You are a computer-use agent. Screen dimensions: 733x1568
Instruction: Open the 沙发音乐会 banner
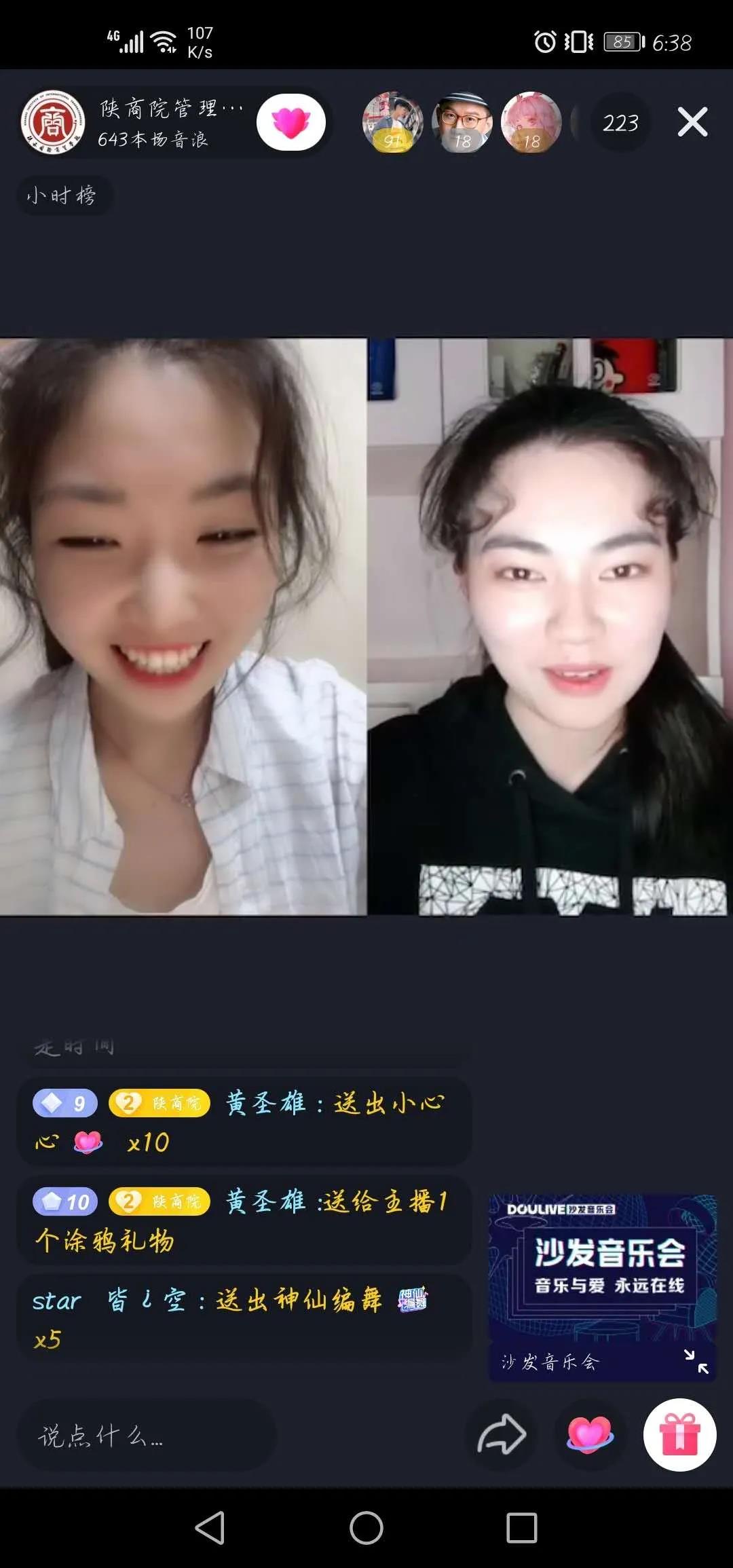[603, 1268]
